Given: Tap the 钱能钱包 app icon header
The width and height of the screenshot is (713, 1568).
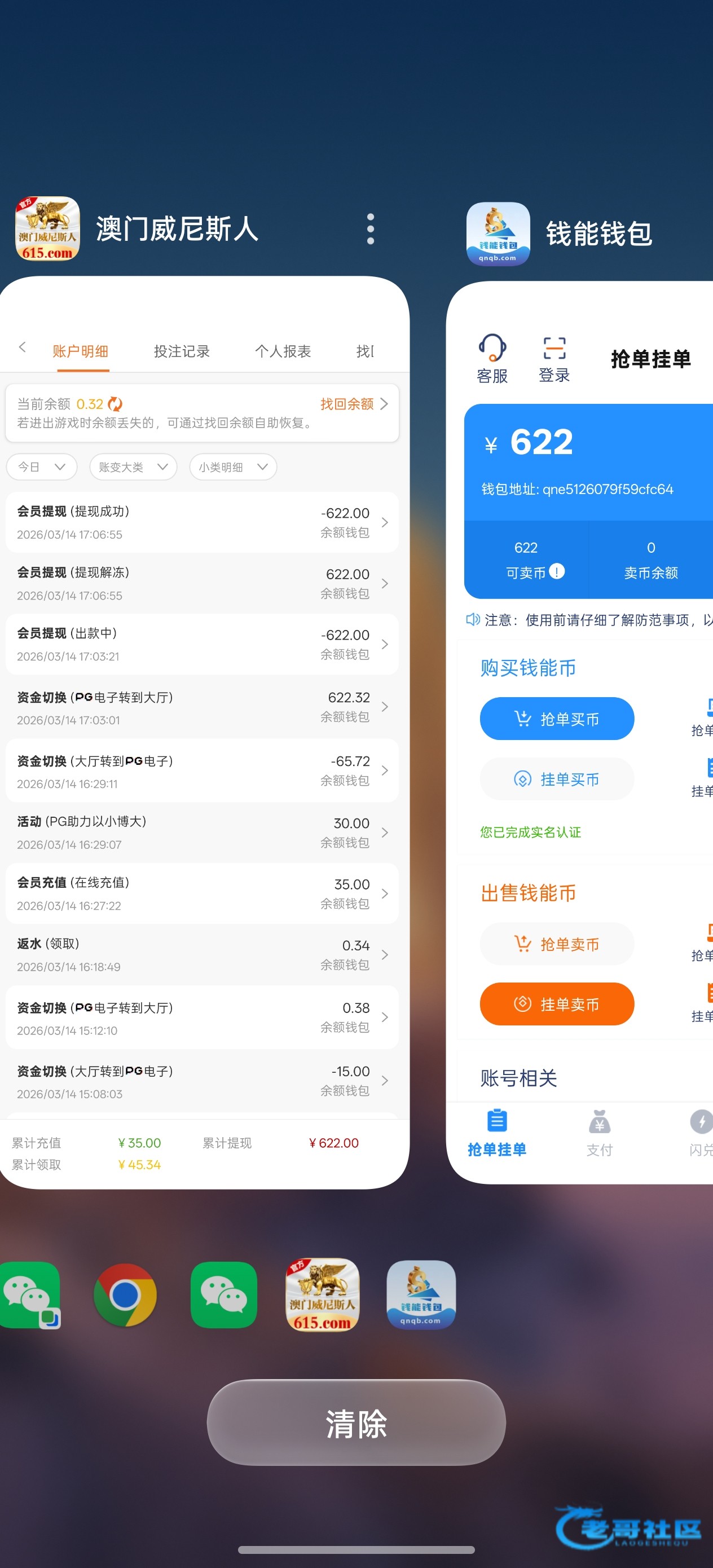Looking at the screenshot, I should pos(498,234).
